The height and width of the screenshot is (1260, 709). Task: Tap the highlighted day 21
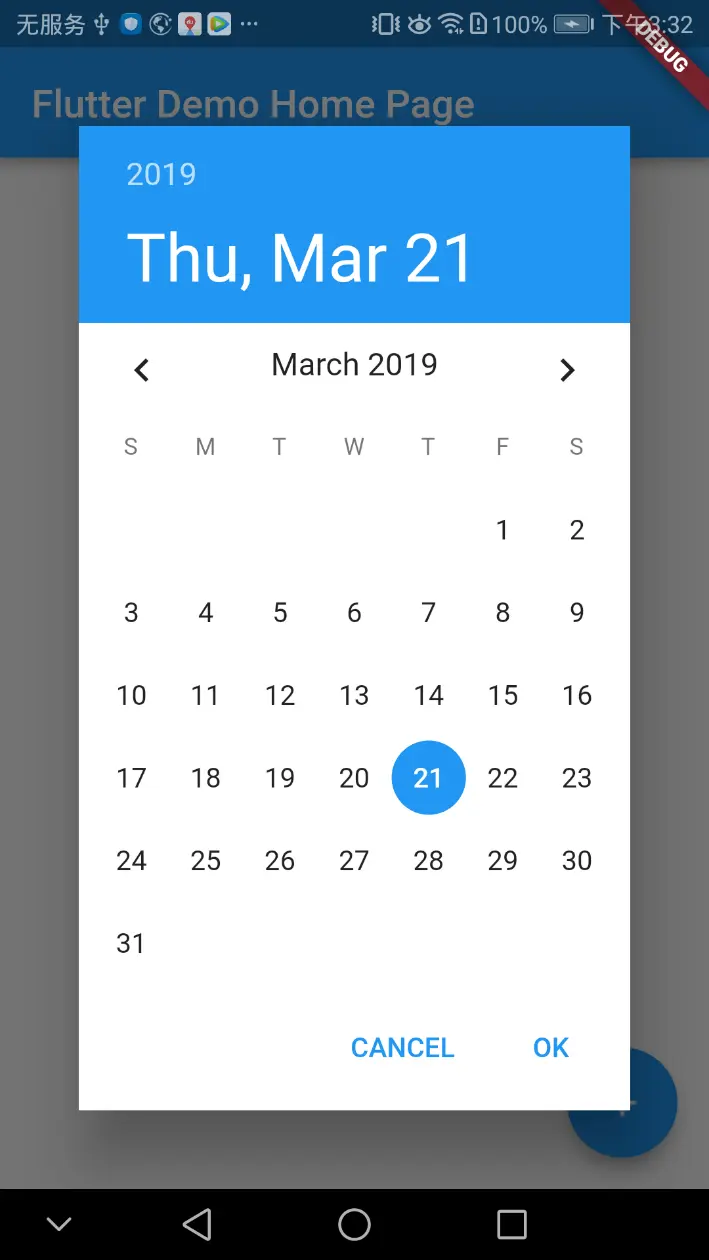click(428, 778)
